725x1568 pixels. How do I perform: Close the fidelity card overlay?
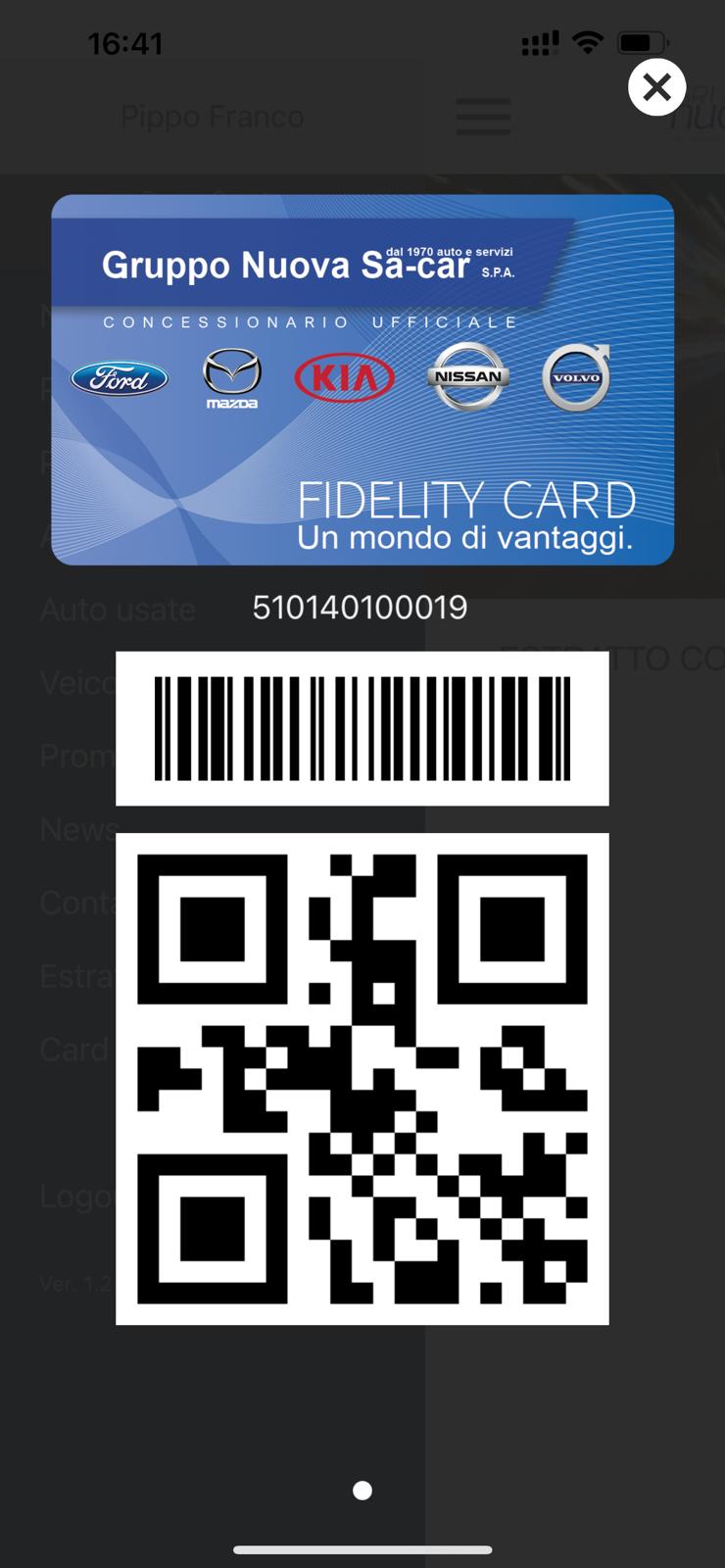pos(656,87)
